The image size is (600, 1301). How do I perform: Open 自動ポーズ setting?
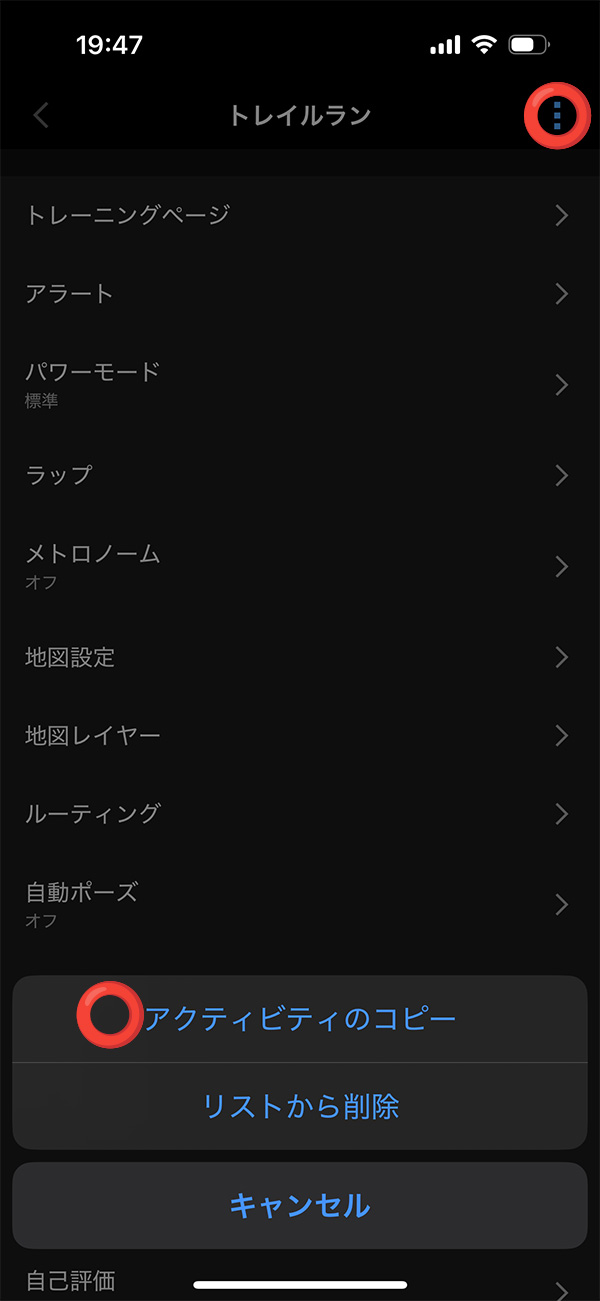300,904
